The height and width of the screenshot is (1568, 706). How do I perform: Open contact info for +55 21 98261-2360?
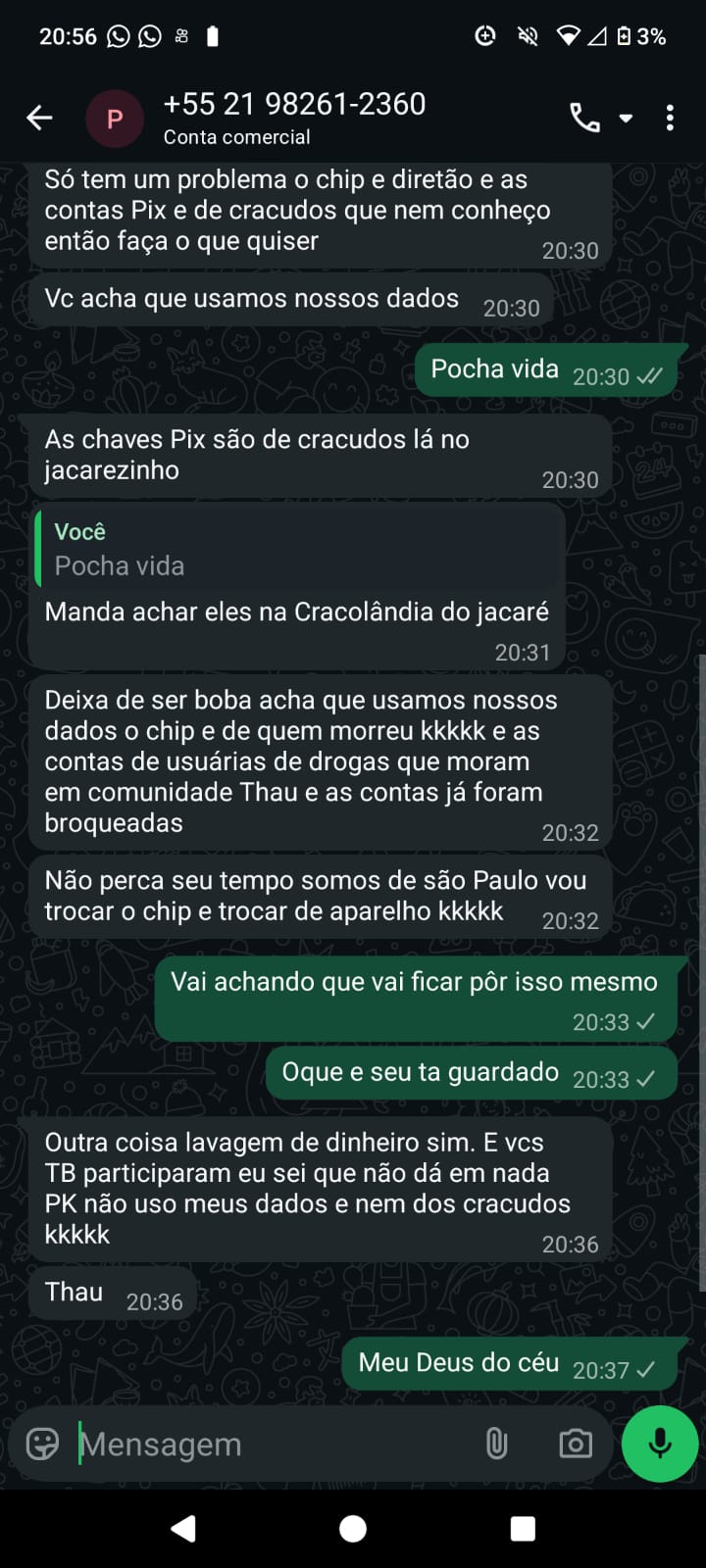[x=294, y=118]
